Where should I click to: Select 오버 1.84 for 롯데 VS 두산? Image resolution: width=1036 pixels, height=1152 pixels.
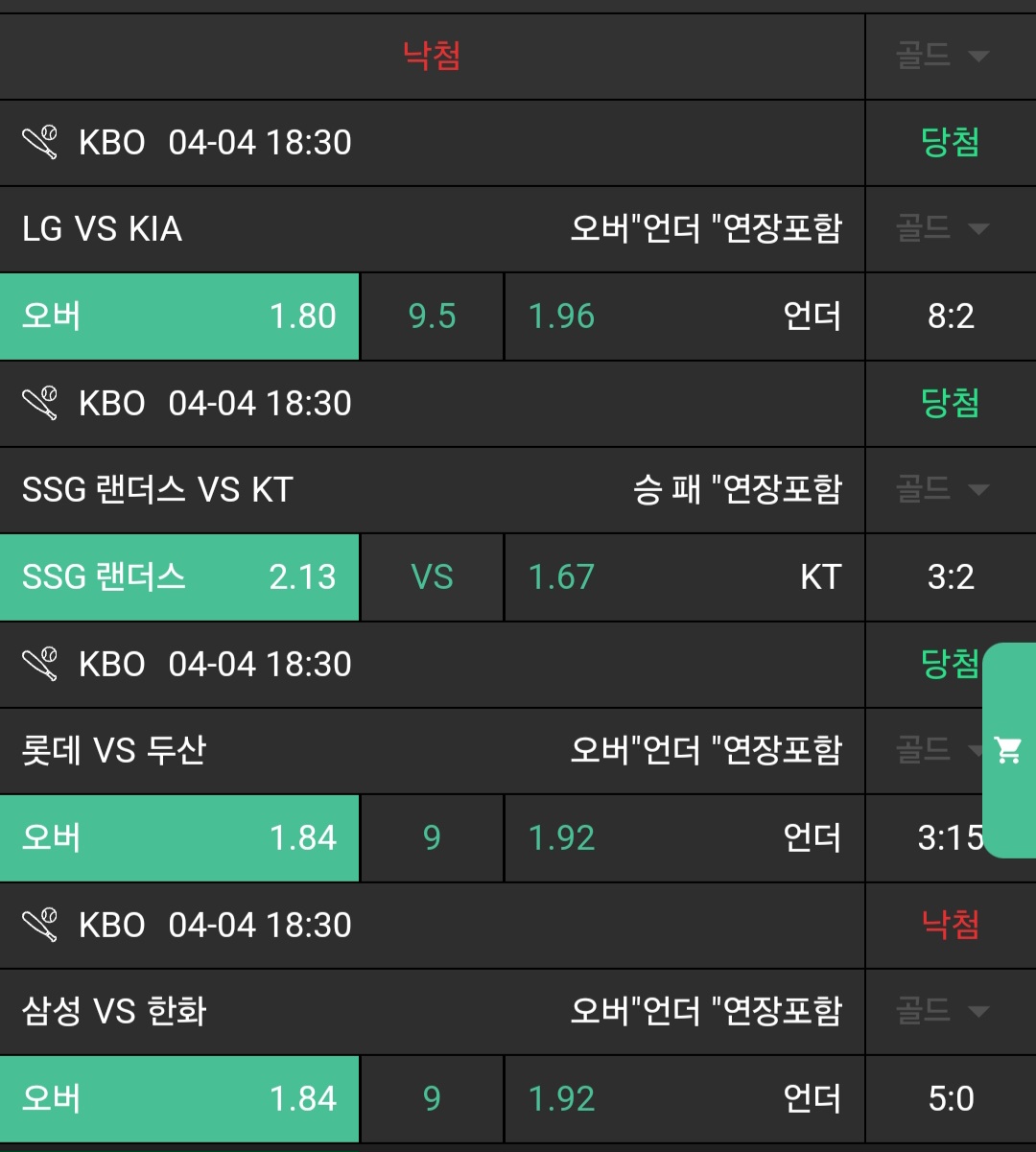tap(179, 838)
